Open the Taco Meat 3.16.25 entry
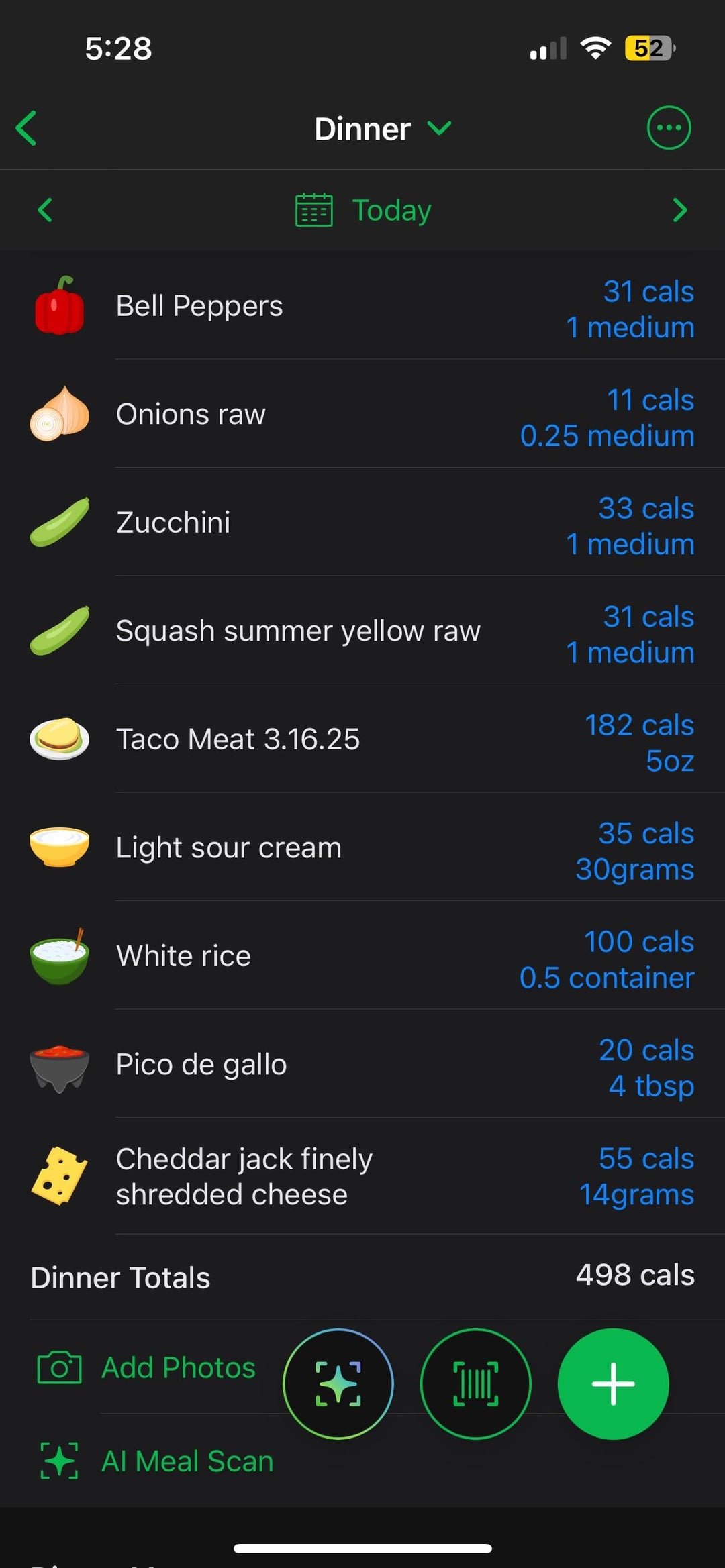 362,739
